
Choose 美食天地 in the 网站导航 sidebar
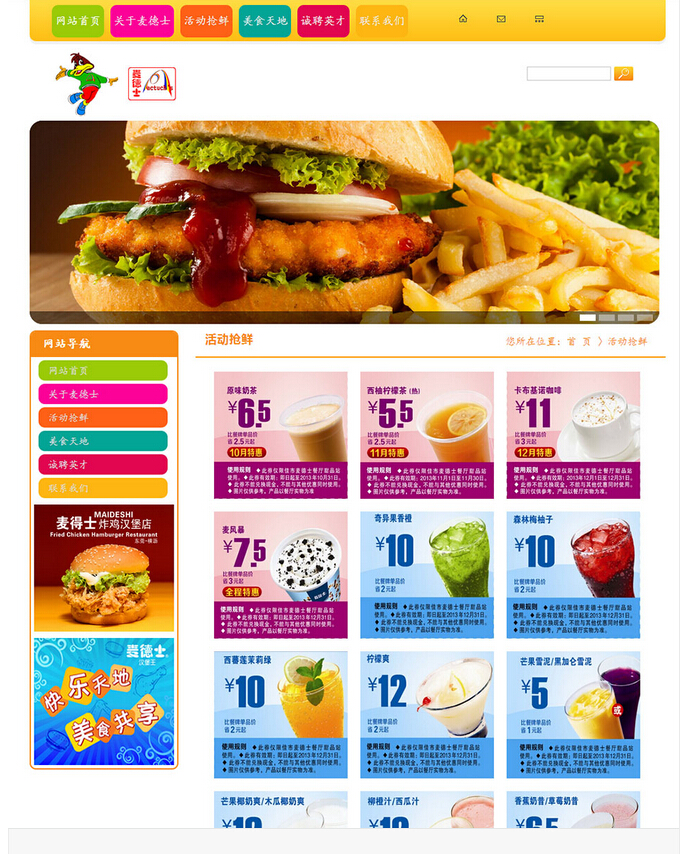[103, 441]
